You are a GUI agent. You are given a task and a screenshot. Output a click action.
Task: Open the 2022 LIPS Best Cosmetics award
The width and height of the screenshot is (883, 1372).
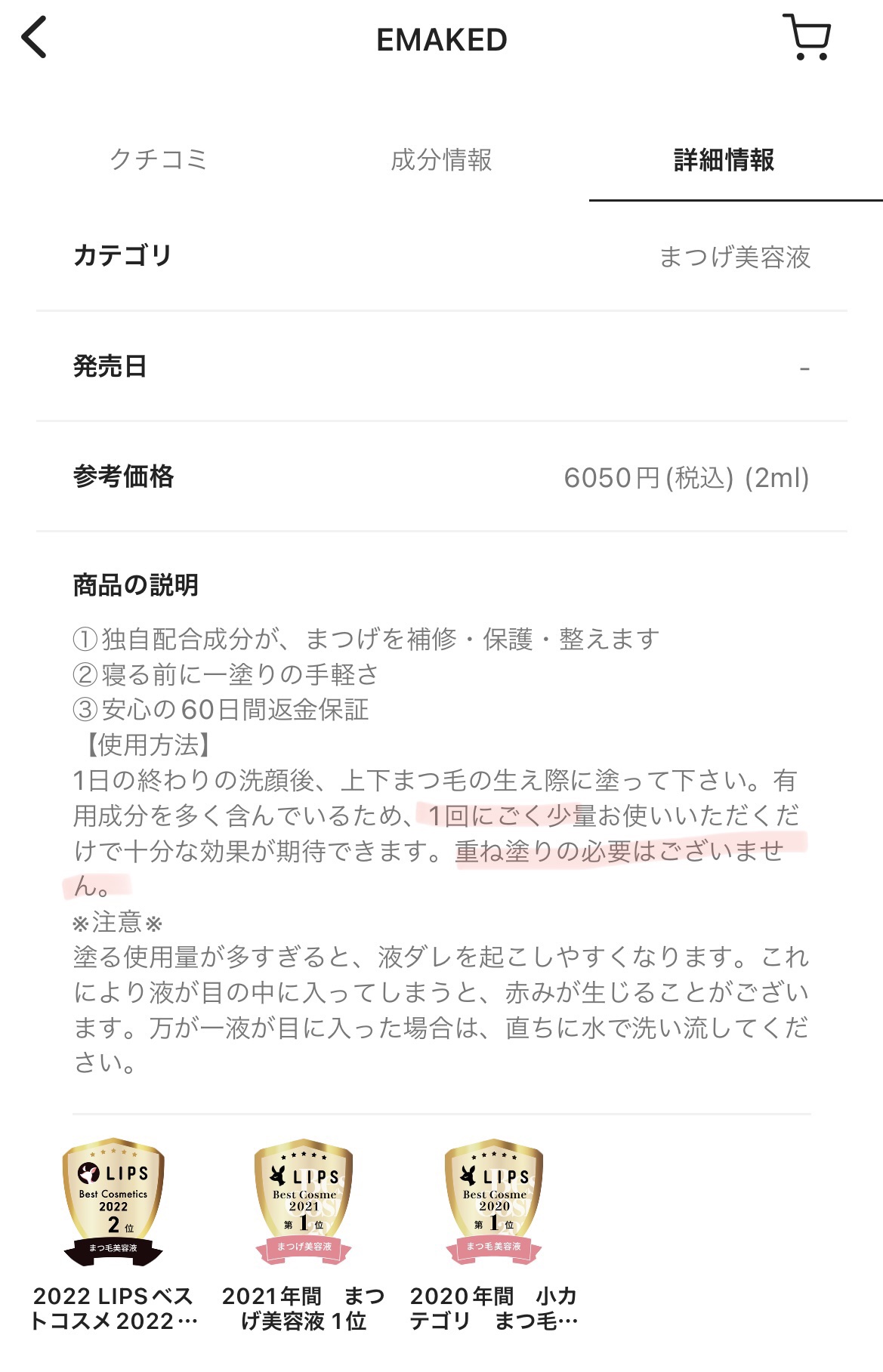113,1202
